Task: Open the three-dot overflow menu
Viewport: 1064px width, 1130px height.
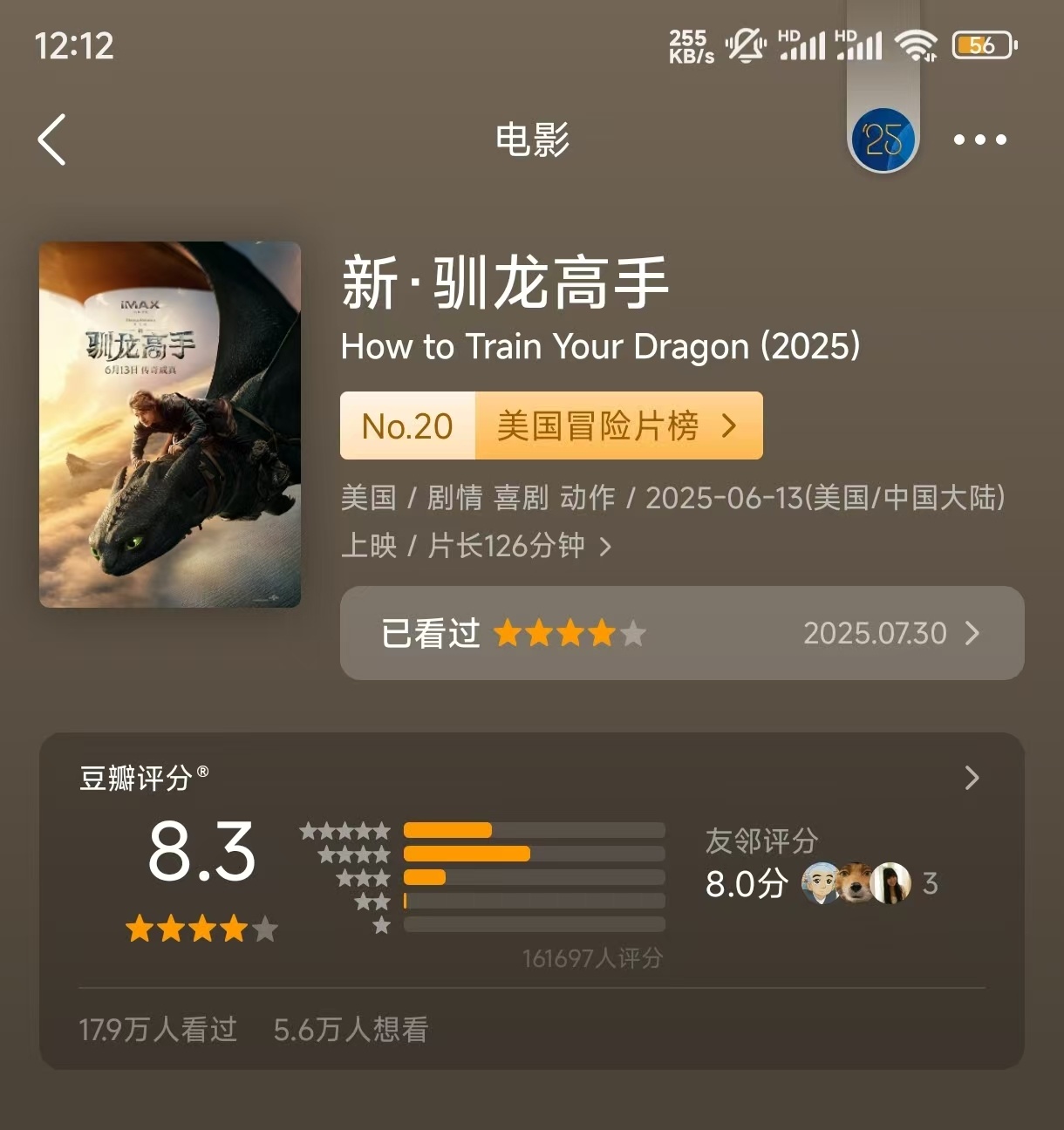Action: [x=979, y=140]
